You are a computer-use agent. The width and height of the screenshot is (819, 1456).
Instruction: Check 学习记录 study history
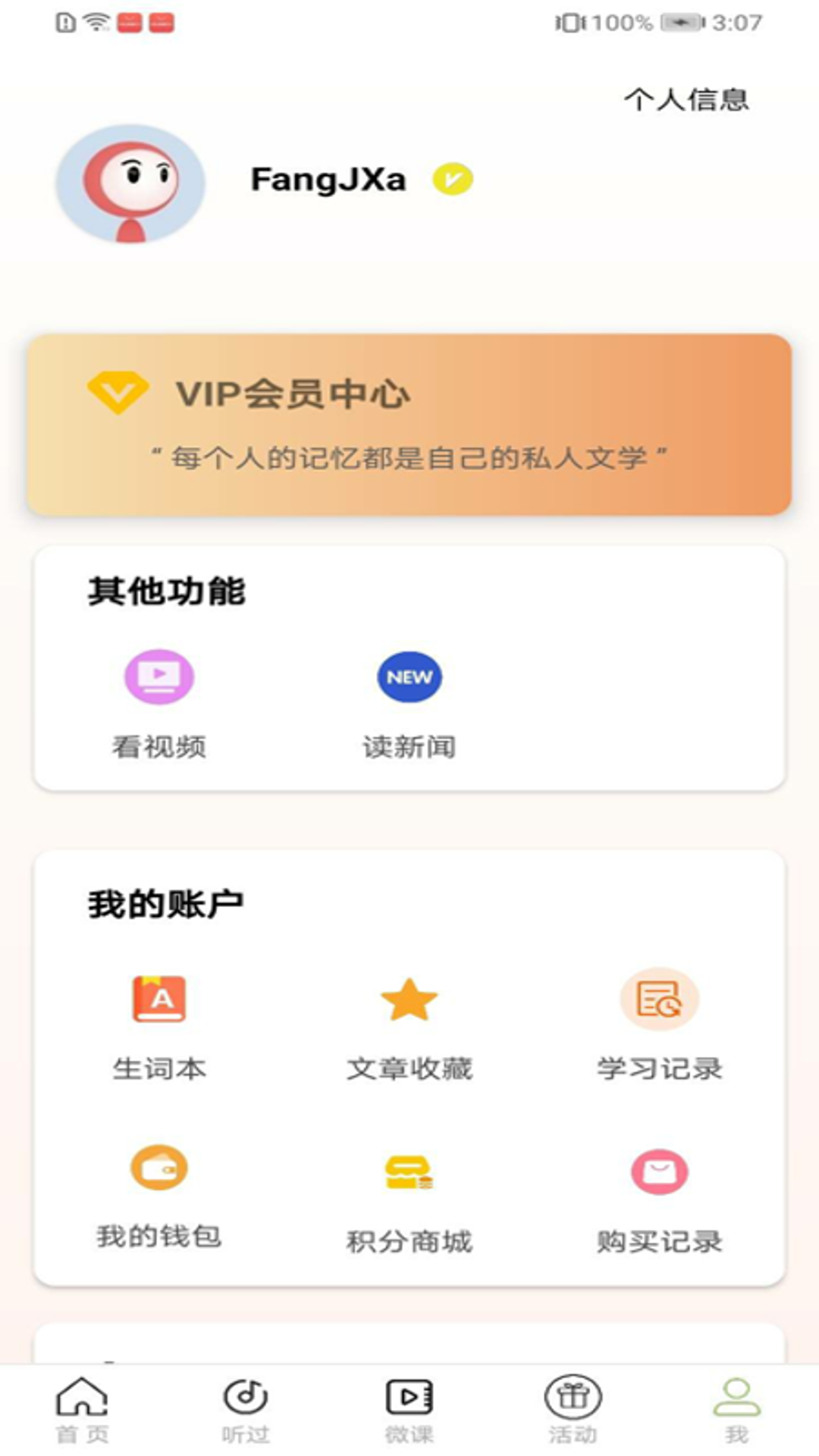(x=659, y=1024)
